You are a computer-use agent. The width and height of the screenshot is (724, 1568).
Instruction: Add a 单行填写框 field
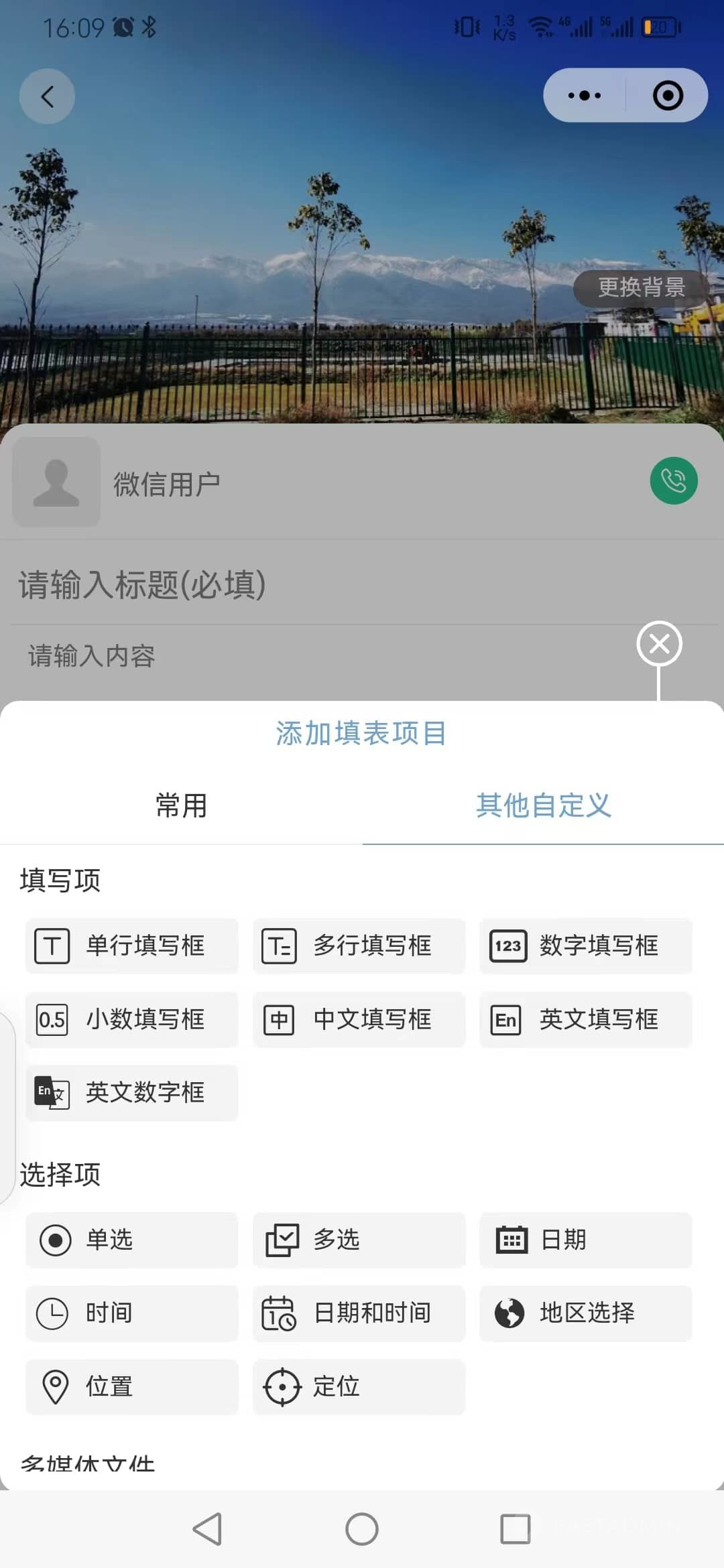coord(132,946)
